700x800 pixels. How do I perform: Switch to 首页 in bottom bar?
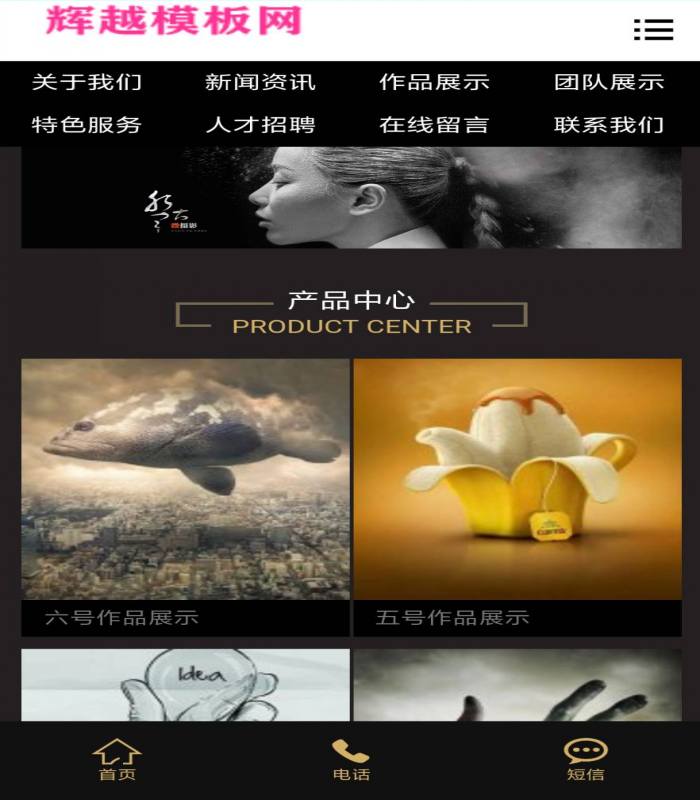117,760
